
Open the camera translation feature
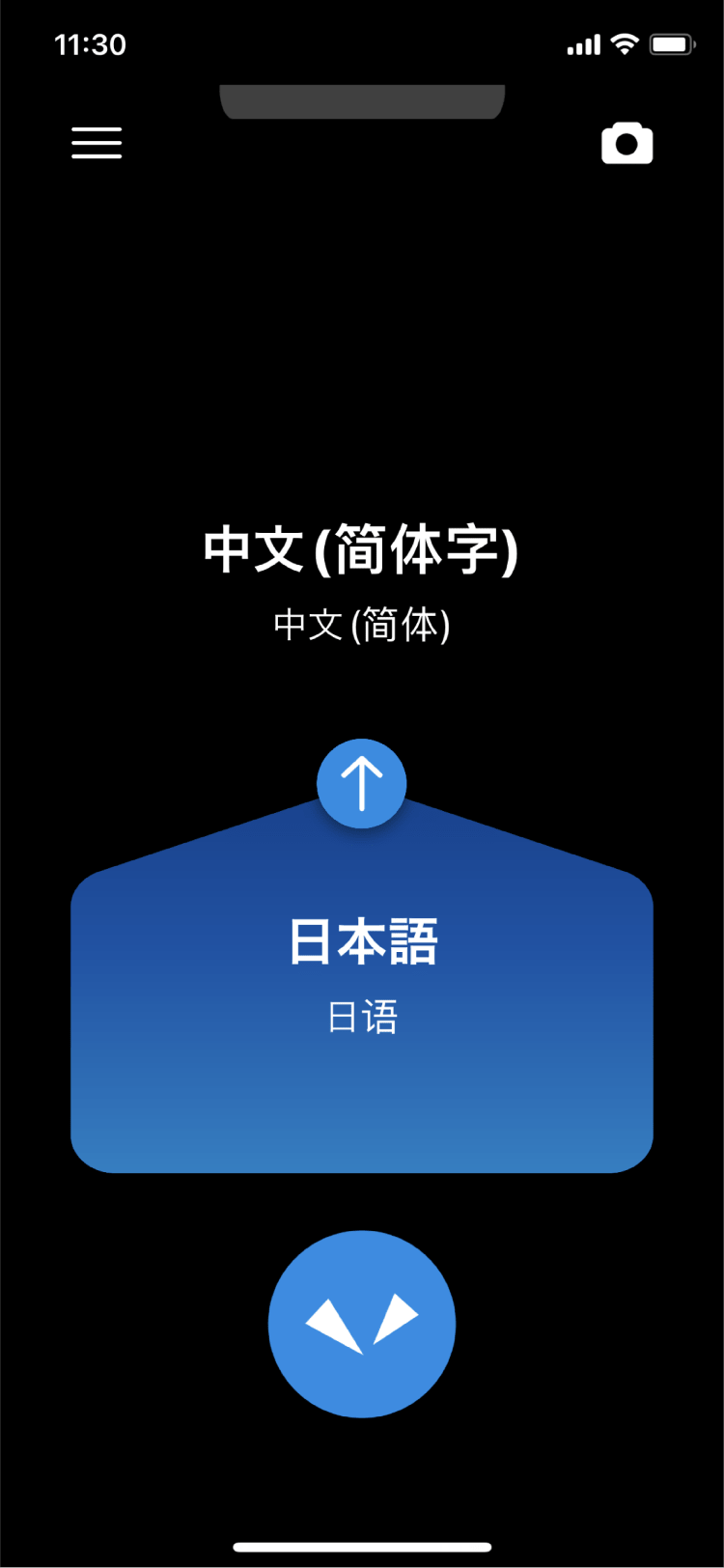click(x=627, y=143)
